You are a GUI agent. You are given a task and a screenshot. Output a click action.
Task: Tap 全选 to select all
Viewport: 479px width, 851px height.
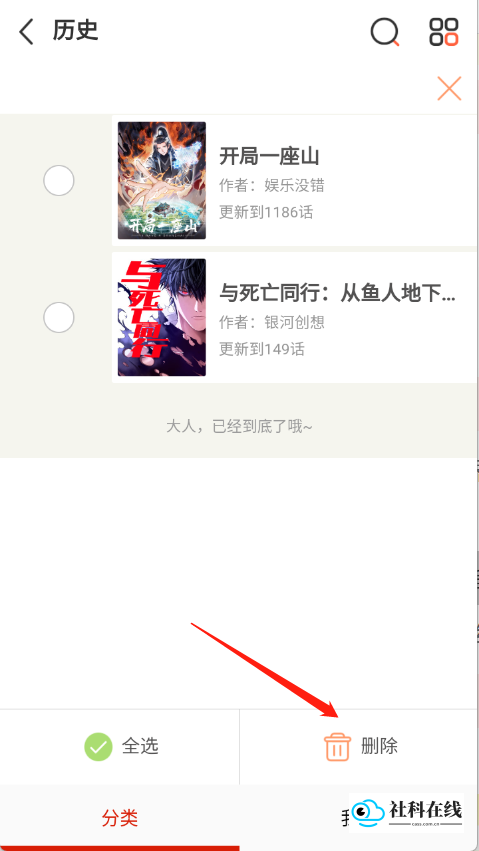(x=120, y=746)
